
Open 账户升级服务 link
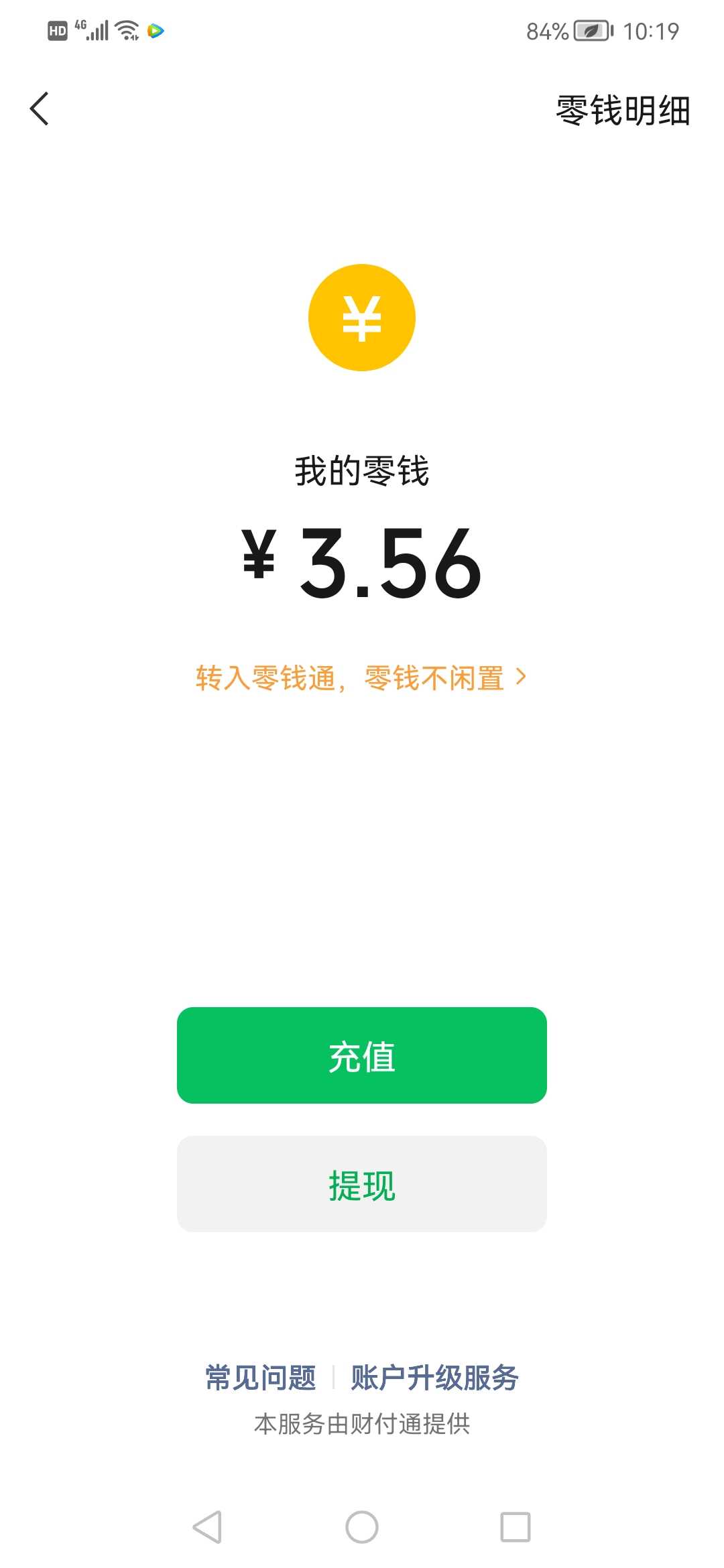(434, 1378)
